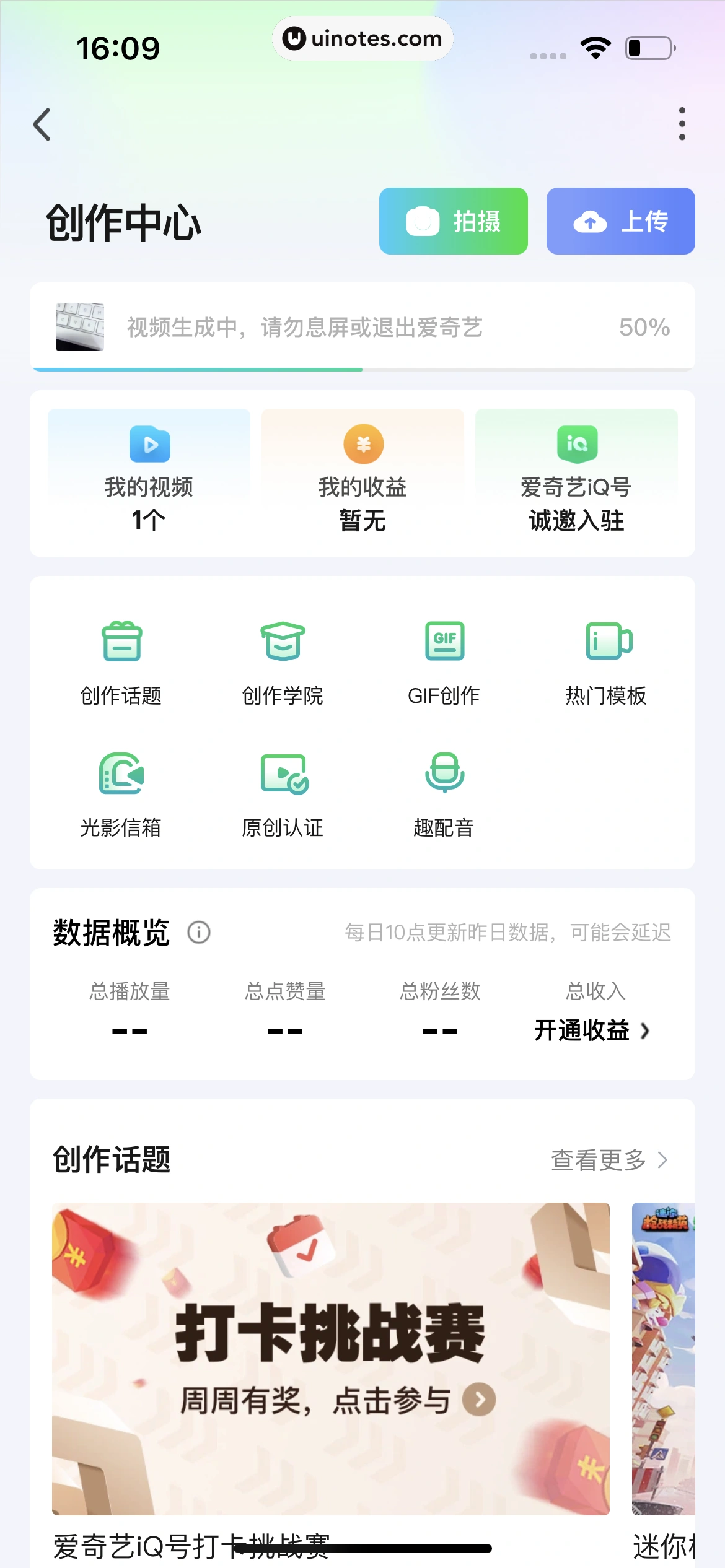Viewport: 725px width, 1568px height.
Task: Tap the 我的视频 play folder icon
Action: [148, 444]
